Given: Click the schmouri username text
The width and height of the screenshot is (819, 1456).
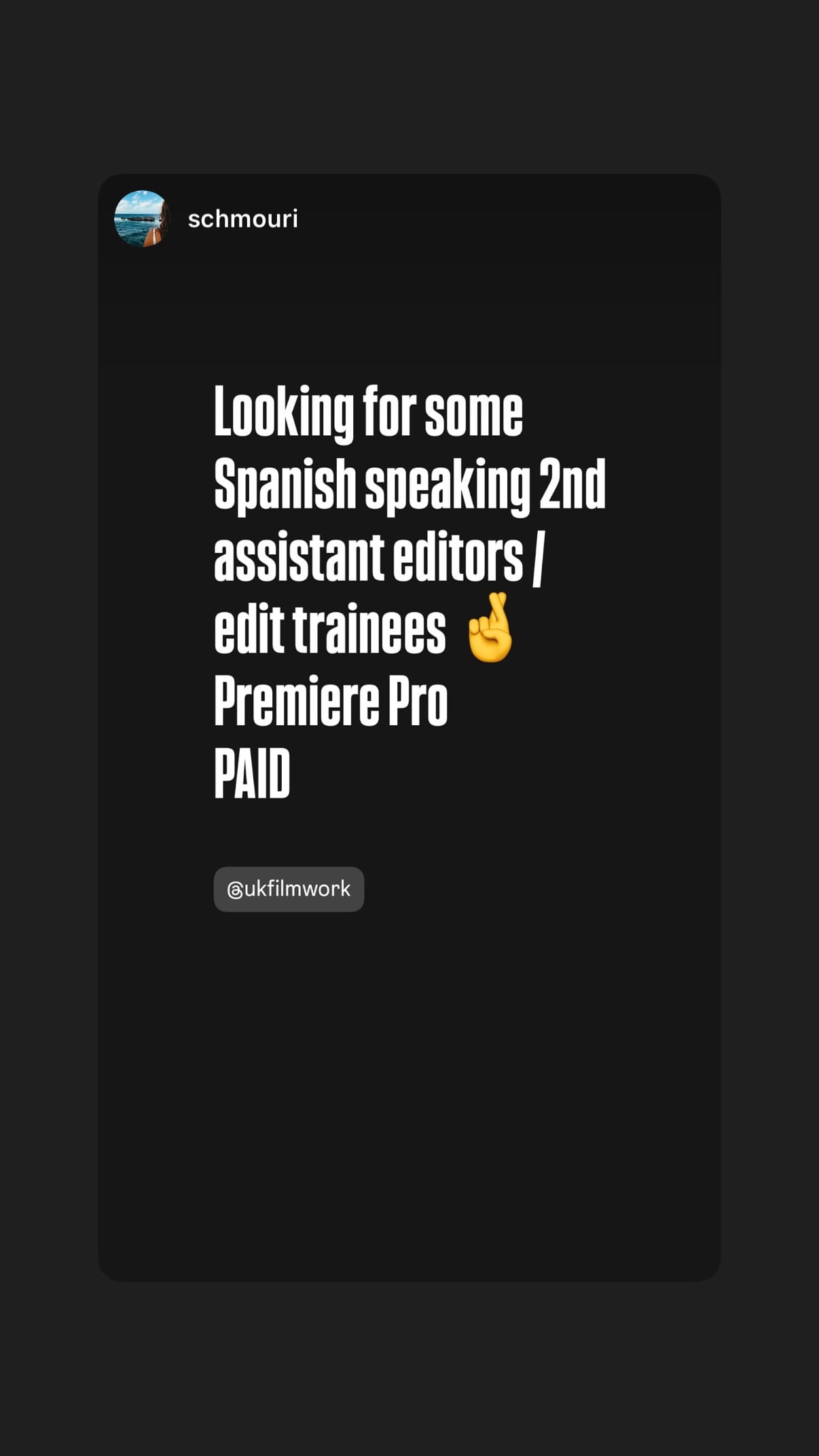Looking at the screenshot, I should (242, 219).
